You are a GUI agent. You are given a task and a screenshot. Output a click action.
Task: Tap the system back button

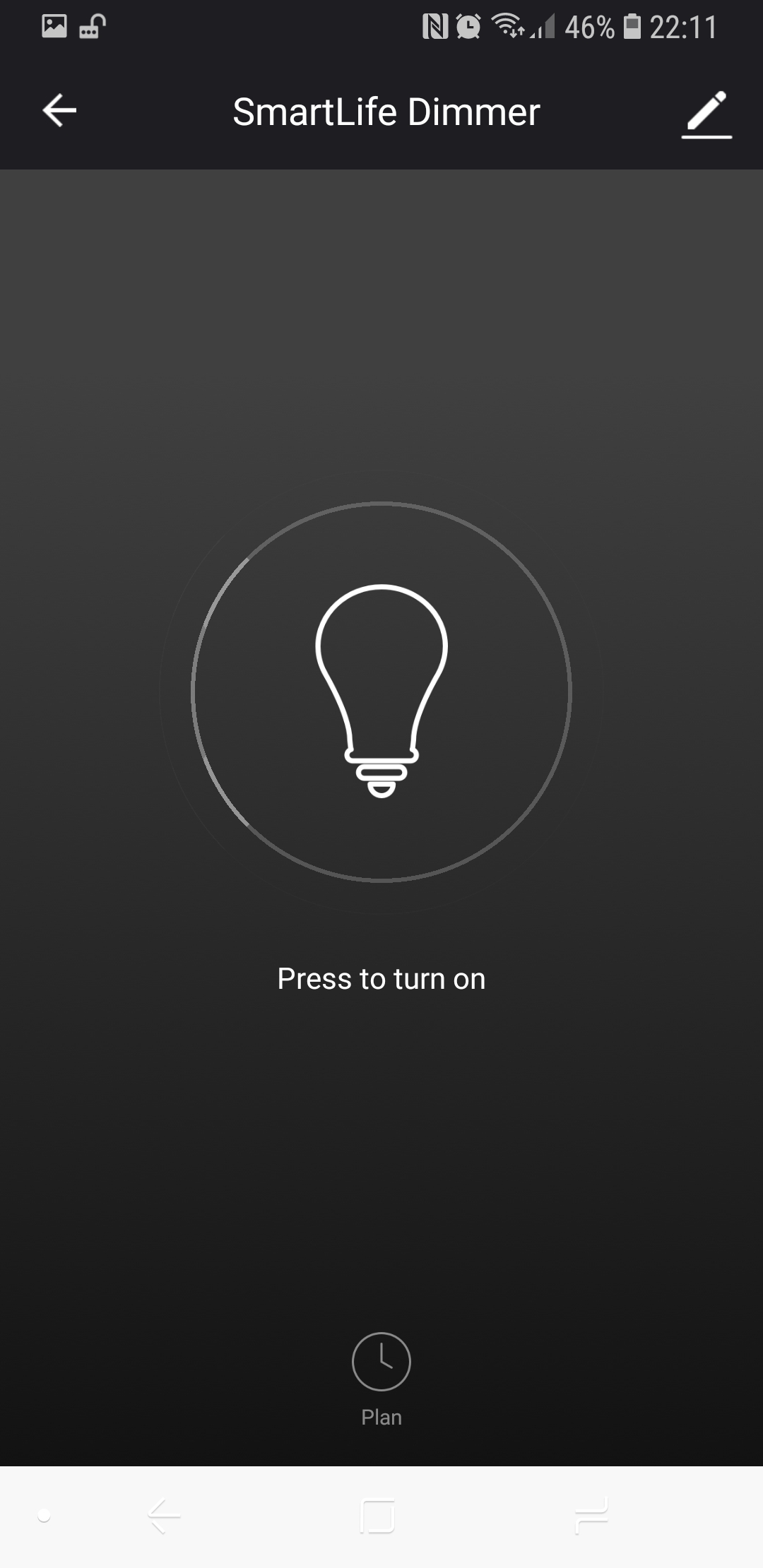[x=164, y=1516]
